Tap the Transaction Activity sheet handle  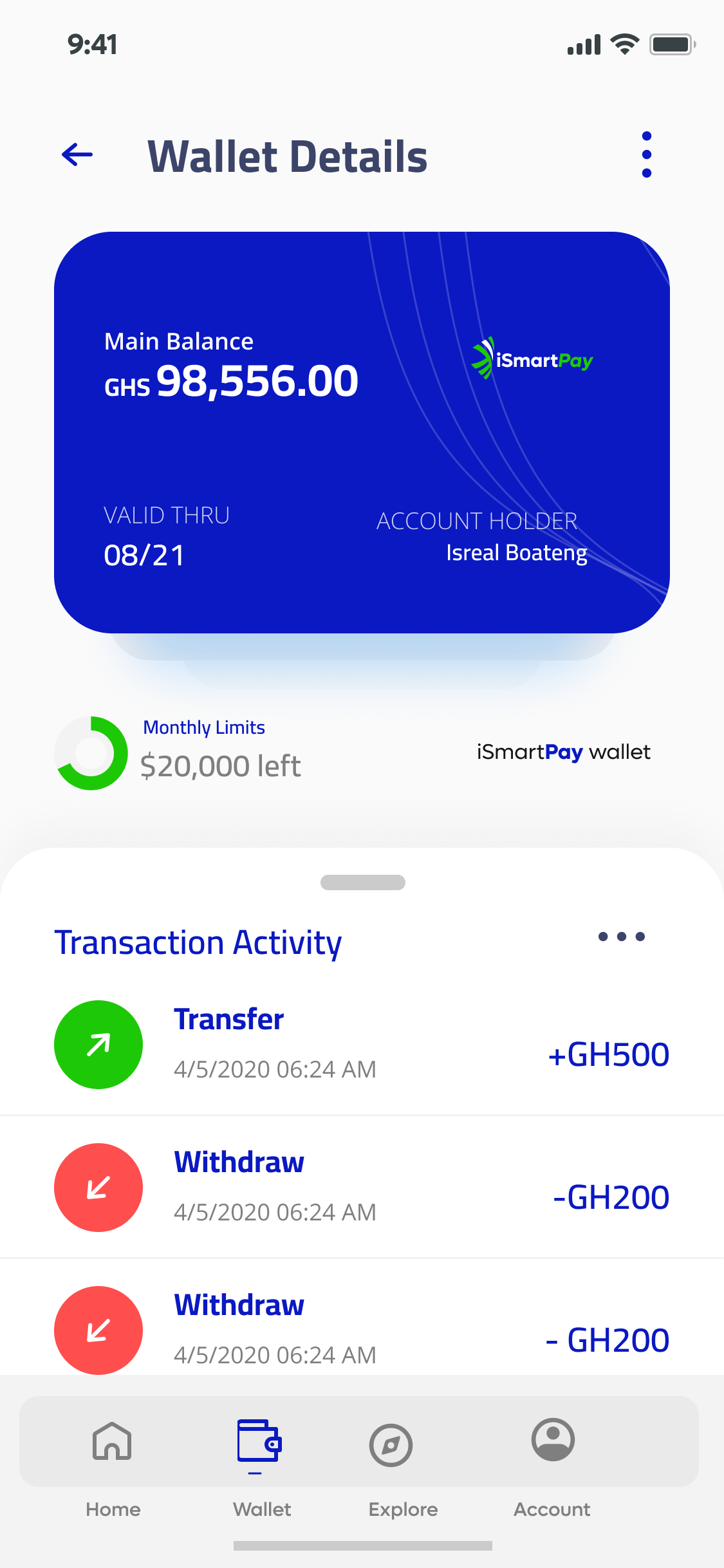click(363, 882)
